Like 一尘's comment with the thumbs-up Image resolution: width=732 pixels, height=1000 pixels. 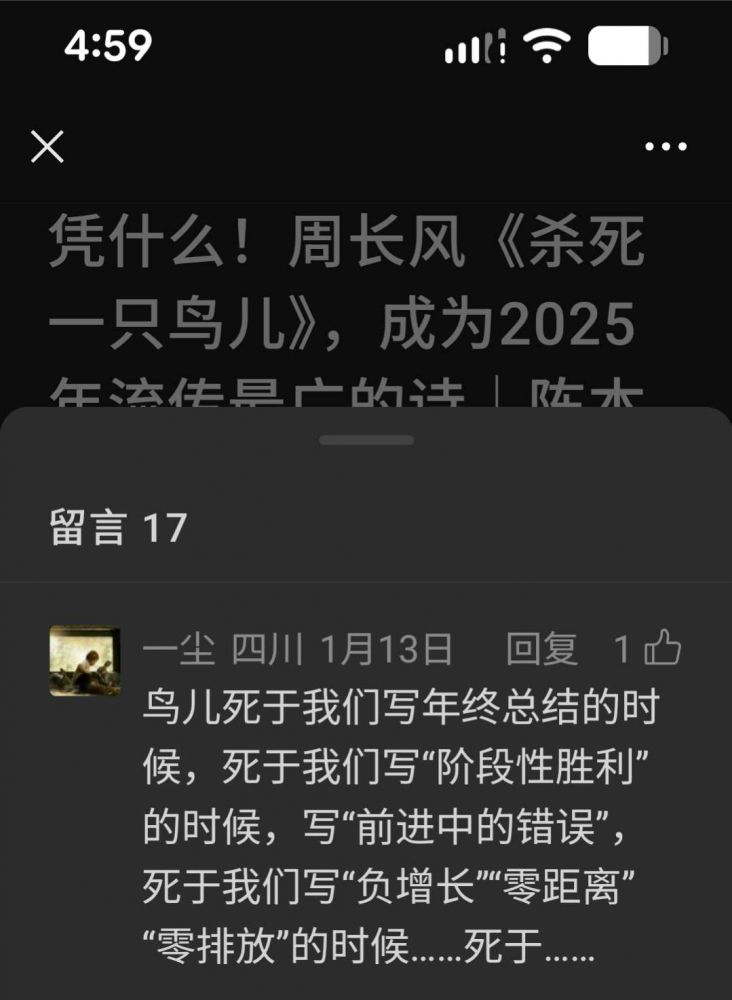point(662,650)
